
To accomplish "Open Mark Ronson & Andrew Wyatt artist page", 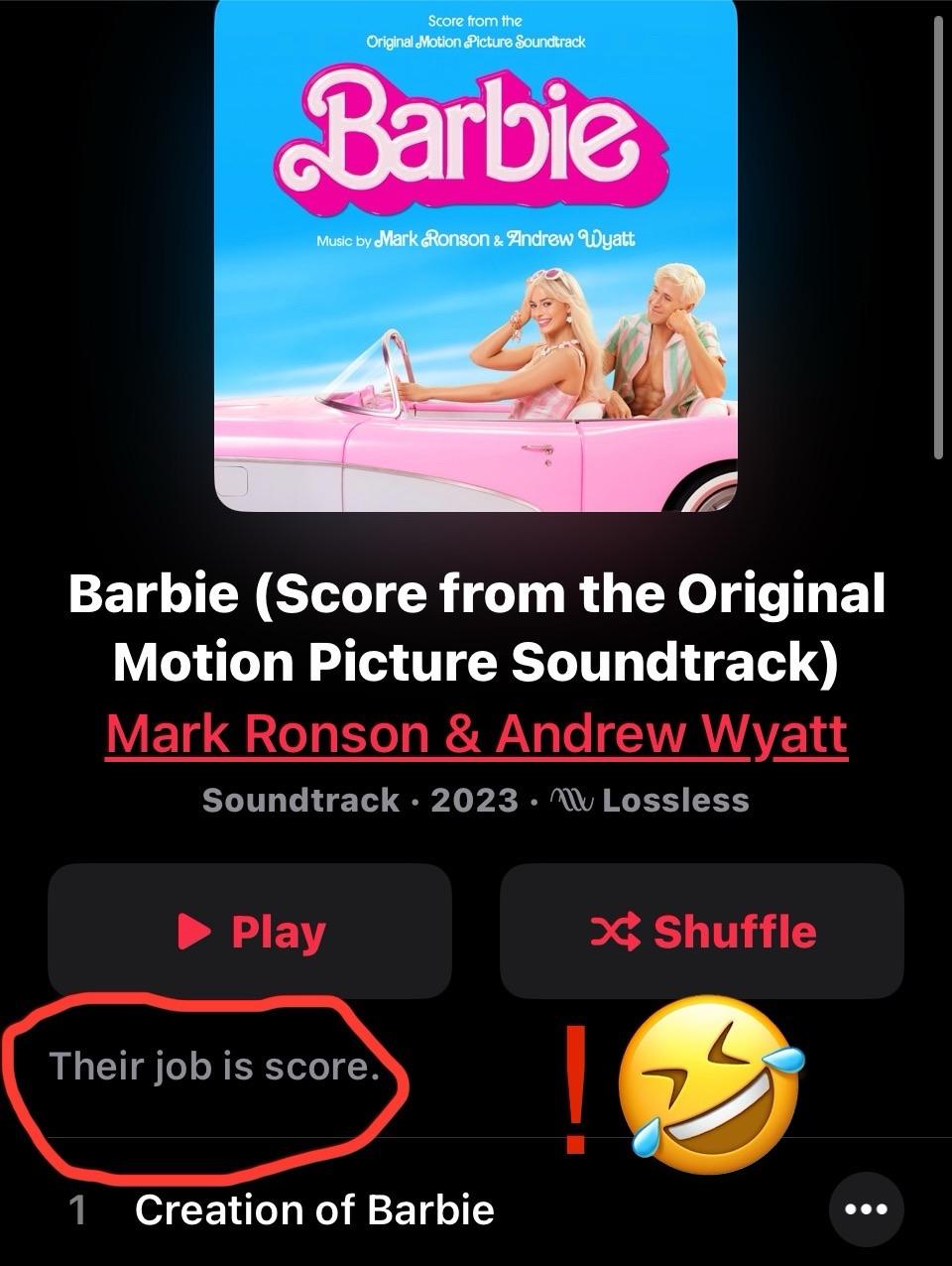I will [x=476, y=734].
